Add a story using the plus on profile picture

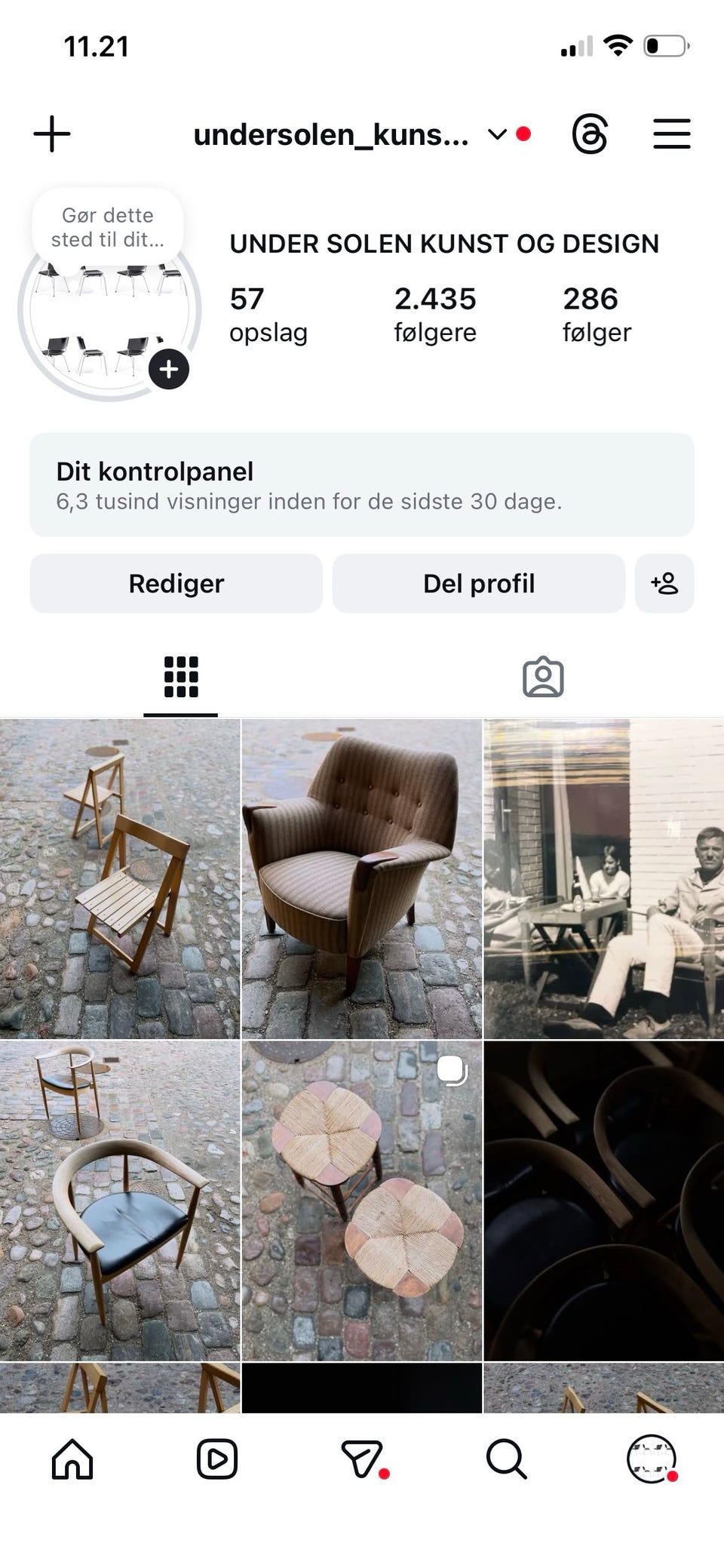tap(167, 369)
